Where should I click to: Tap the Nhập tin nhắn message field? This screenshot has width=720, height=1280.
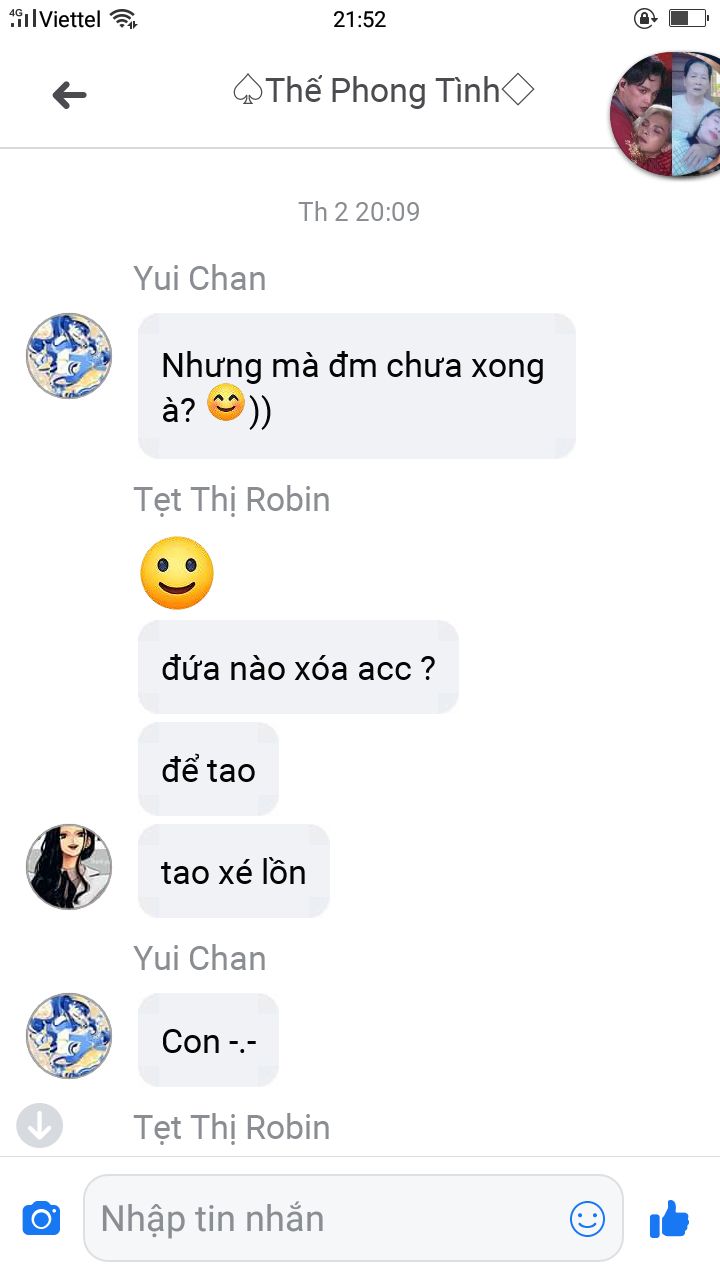[330, 1219]
